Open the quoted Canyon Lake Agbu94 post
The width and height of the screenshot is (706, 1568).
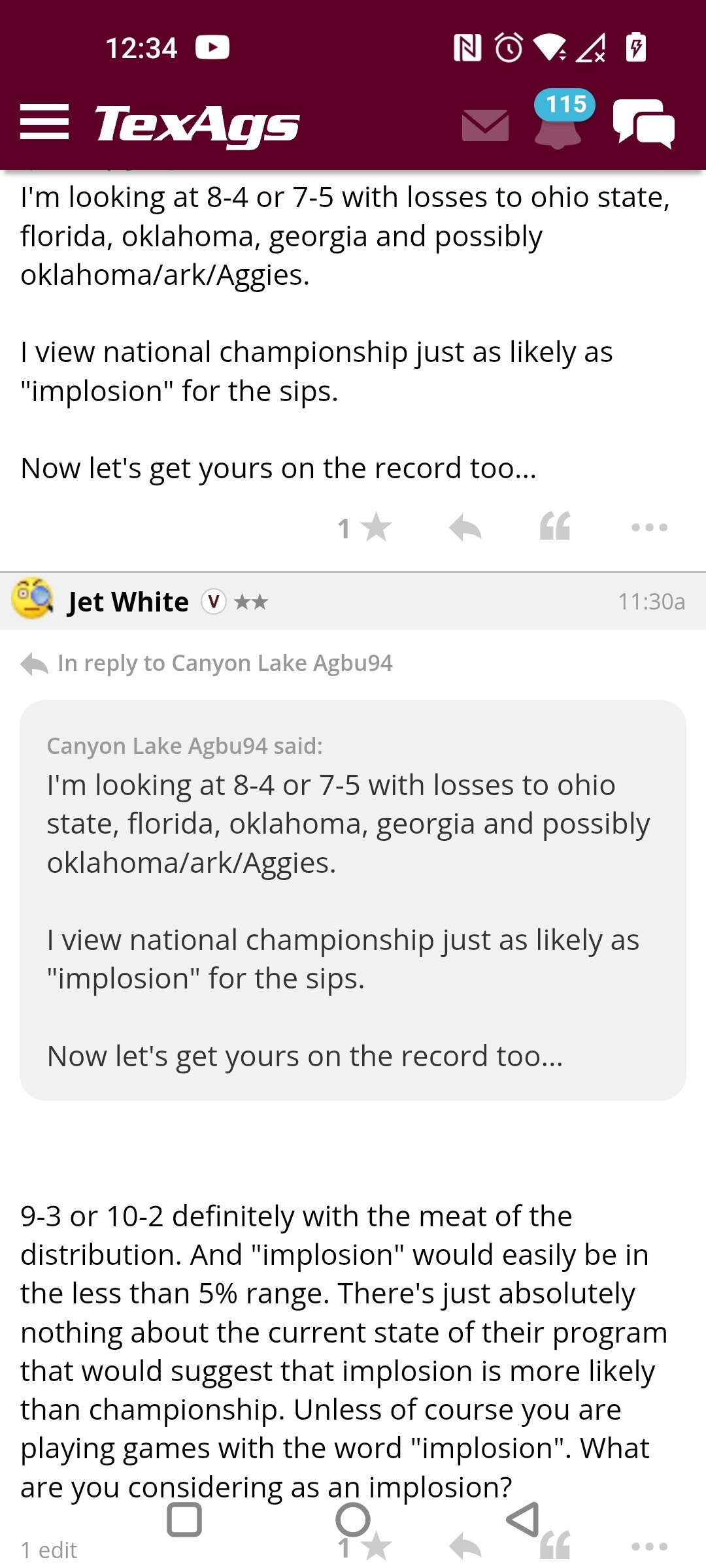pyautogui.click(x=353, y=900)
